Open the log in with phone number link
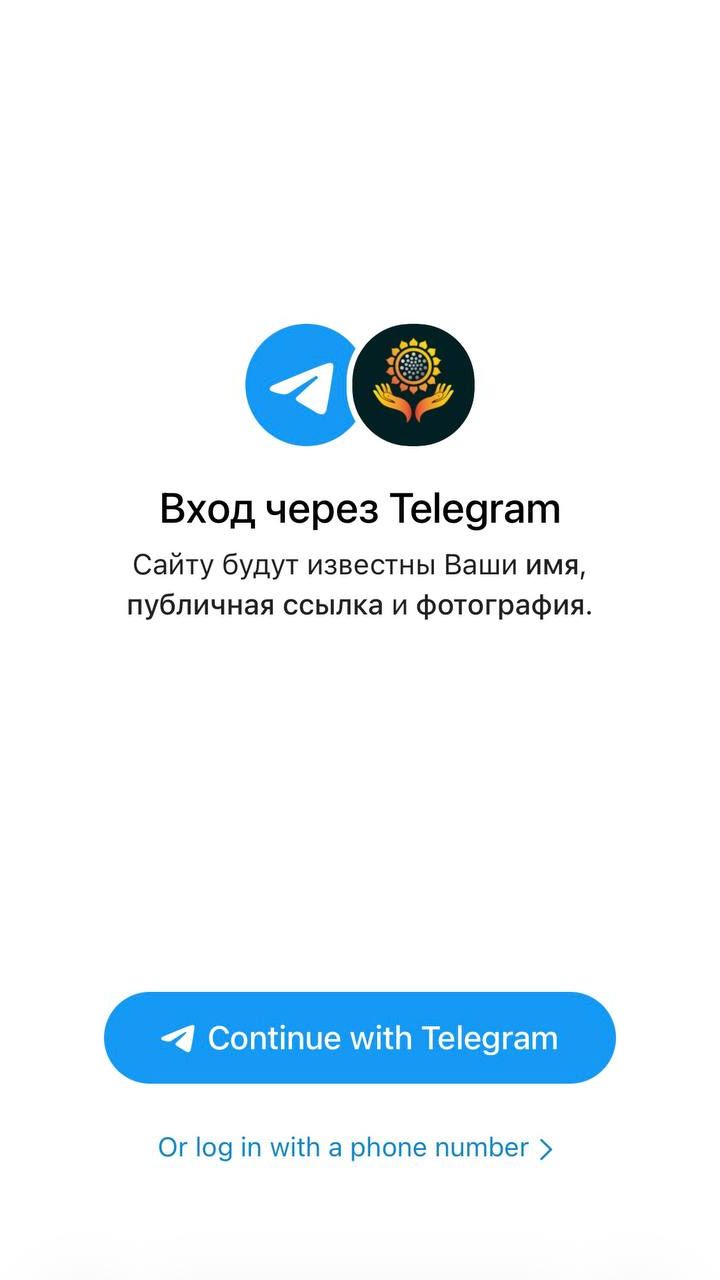 (355, 1148)
